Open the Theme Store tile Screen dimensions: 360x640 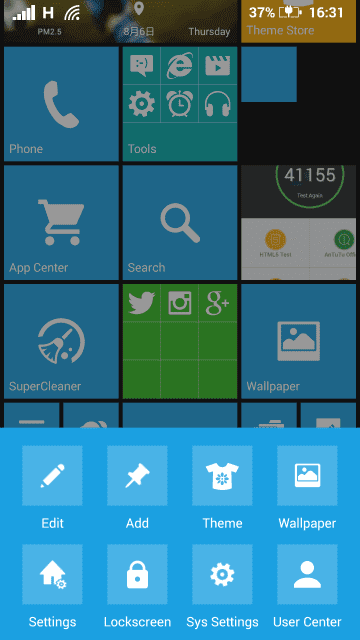(298, 21)
